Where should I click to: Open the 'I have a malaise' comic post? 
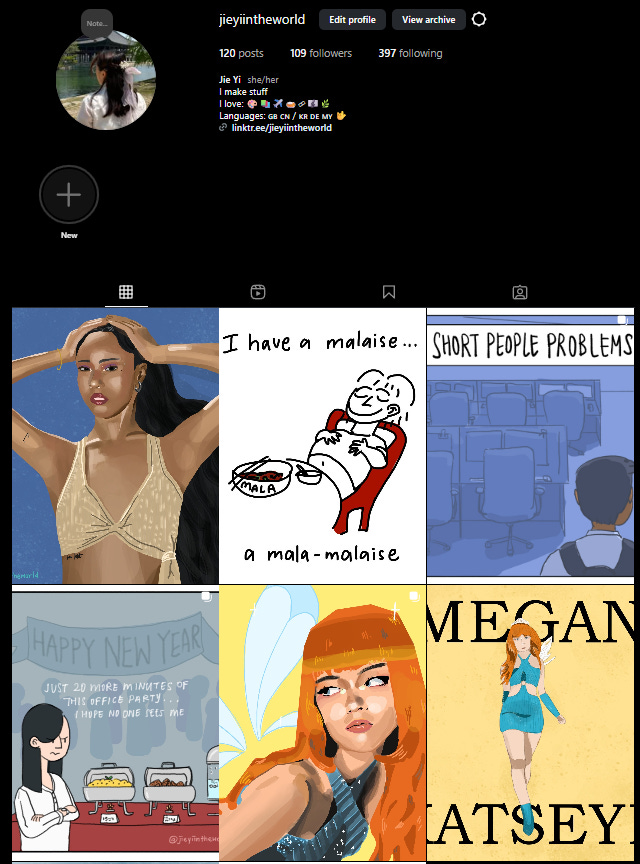click(322, 445)
